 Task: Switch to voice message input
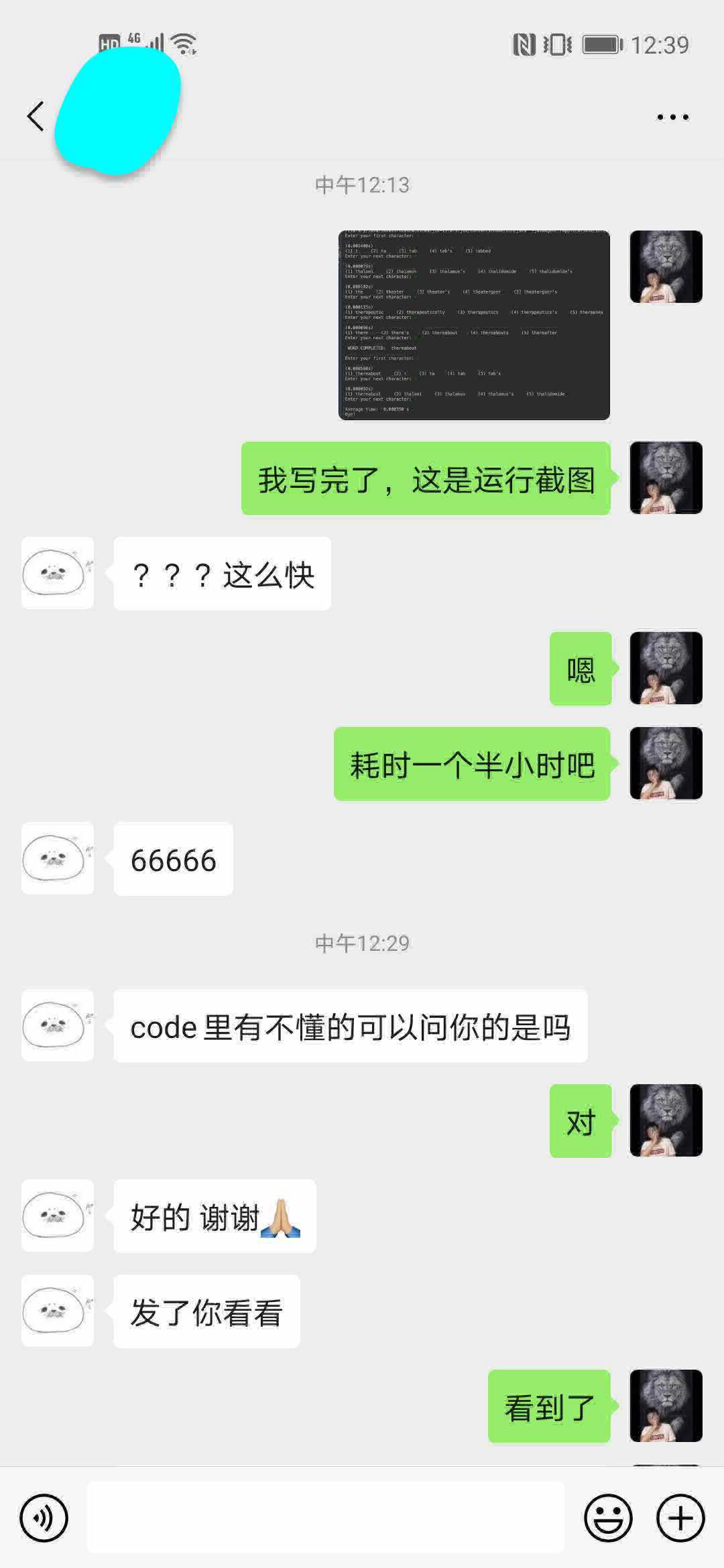pos(44,1518)
